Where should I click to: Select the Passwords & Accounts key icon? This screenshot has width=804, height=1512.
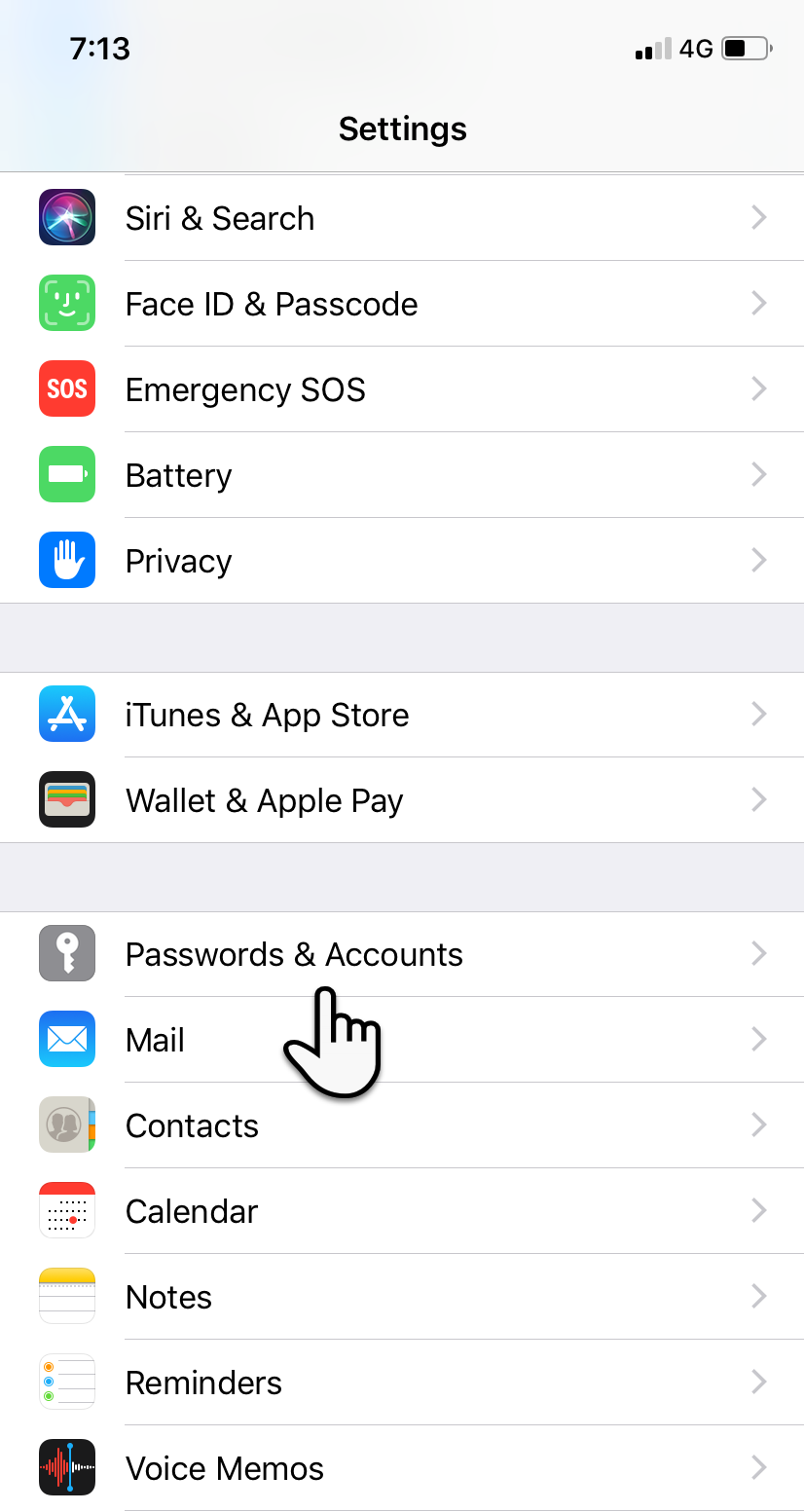66,953
